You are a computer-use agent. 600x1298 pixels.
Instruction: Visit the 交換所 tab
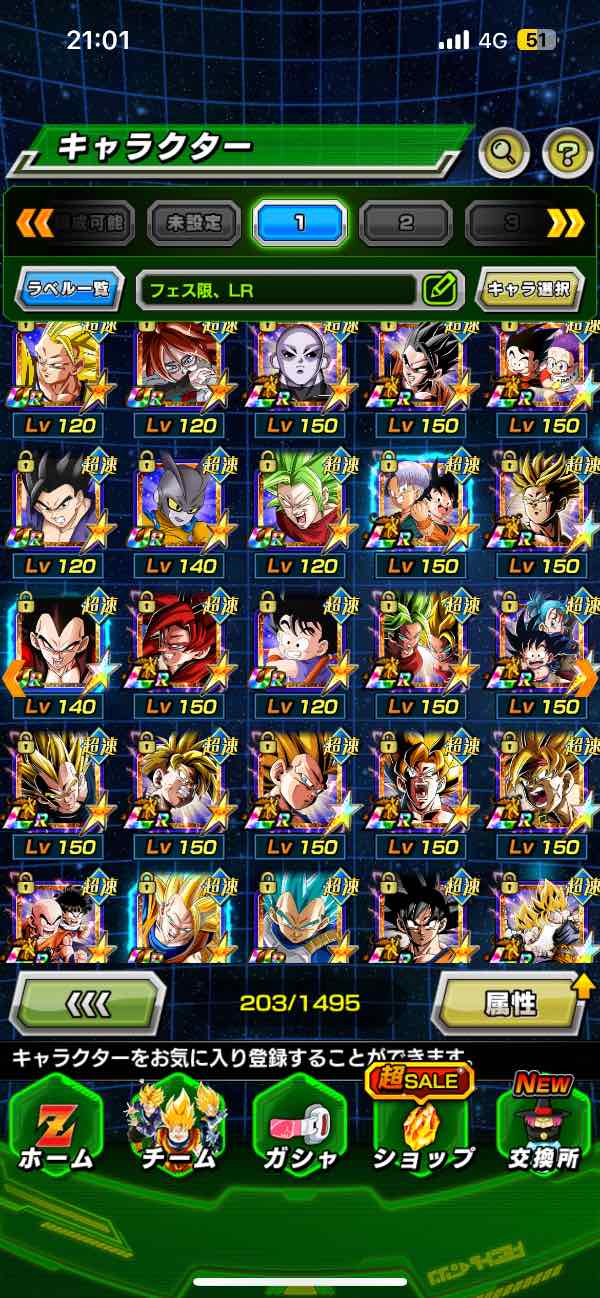[x=543, y=1125]
